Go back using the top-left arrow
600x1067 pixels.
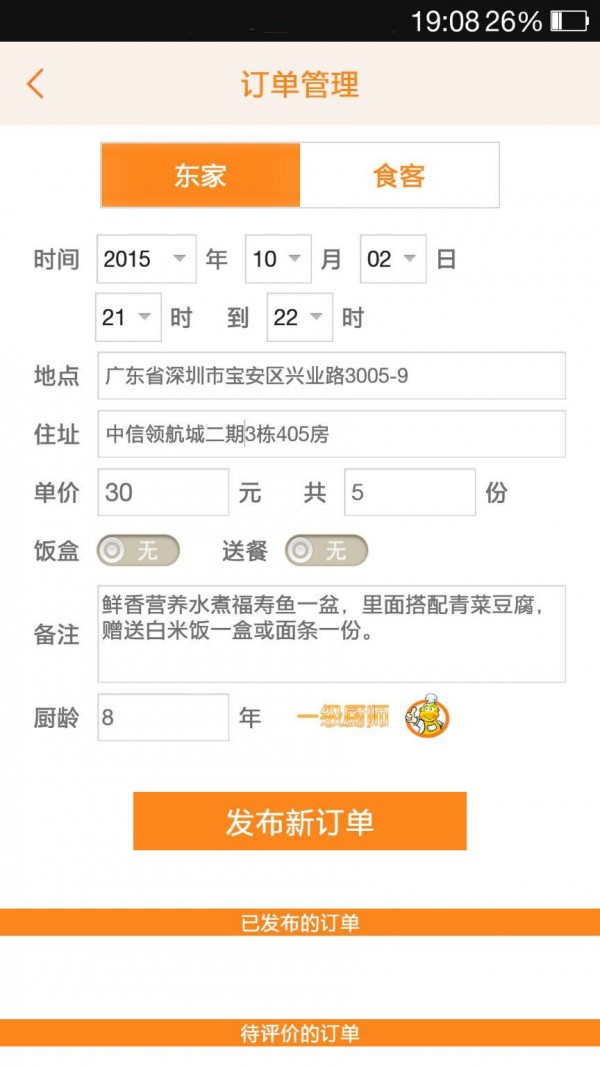[35, 83]
